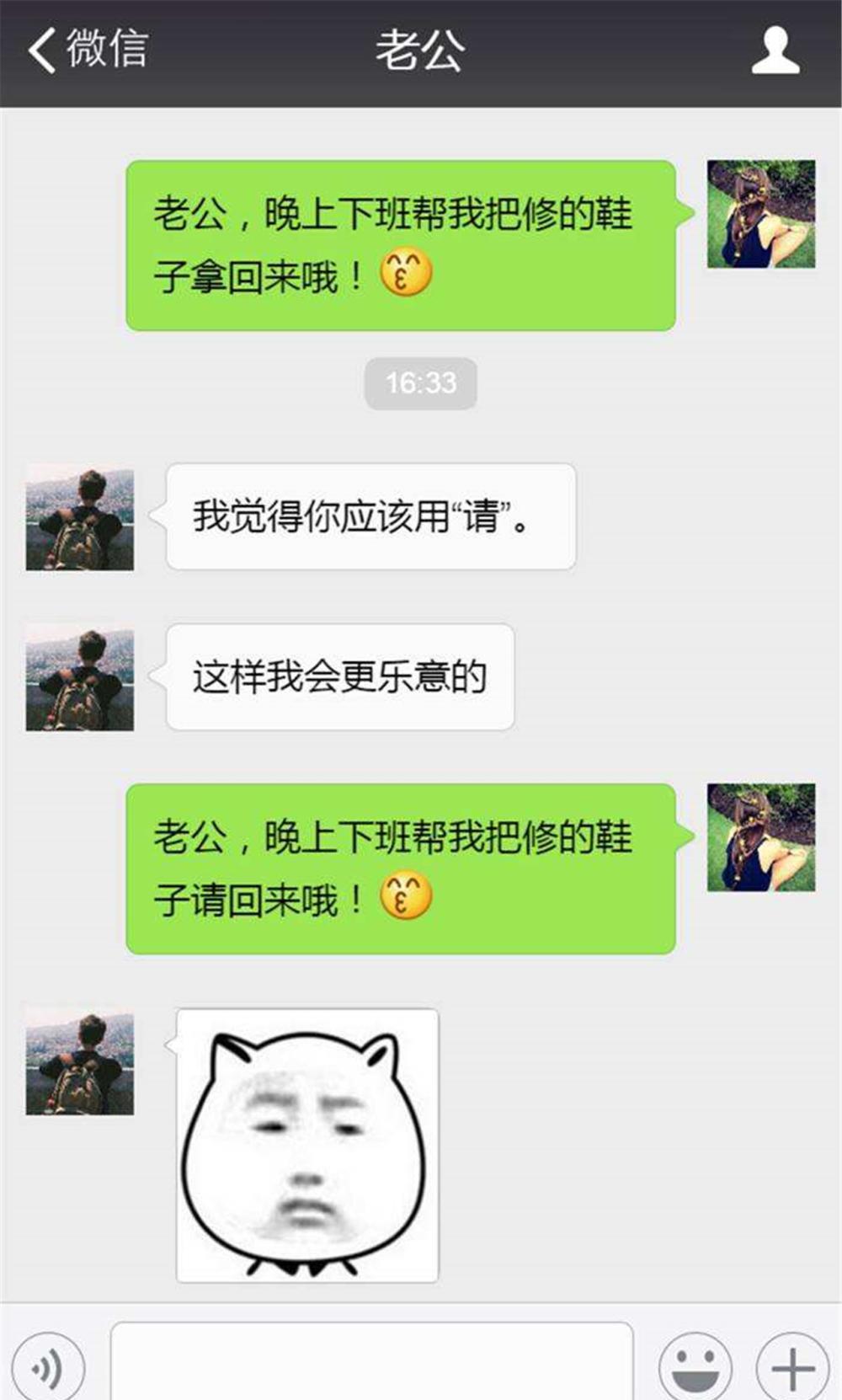View the cat-face sticker image
This screenshot has height=1400, width=842.
coord(307,1146)
